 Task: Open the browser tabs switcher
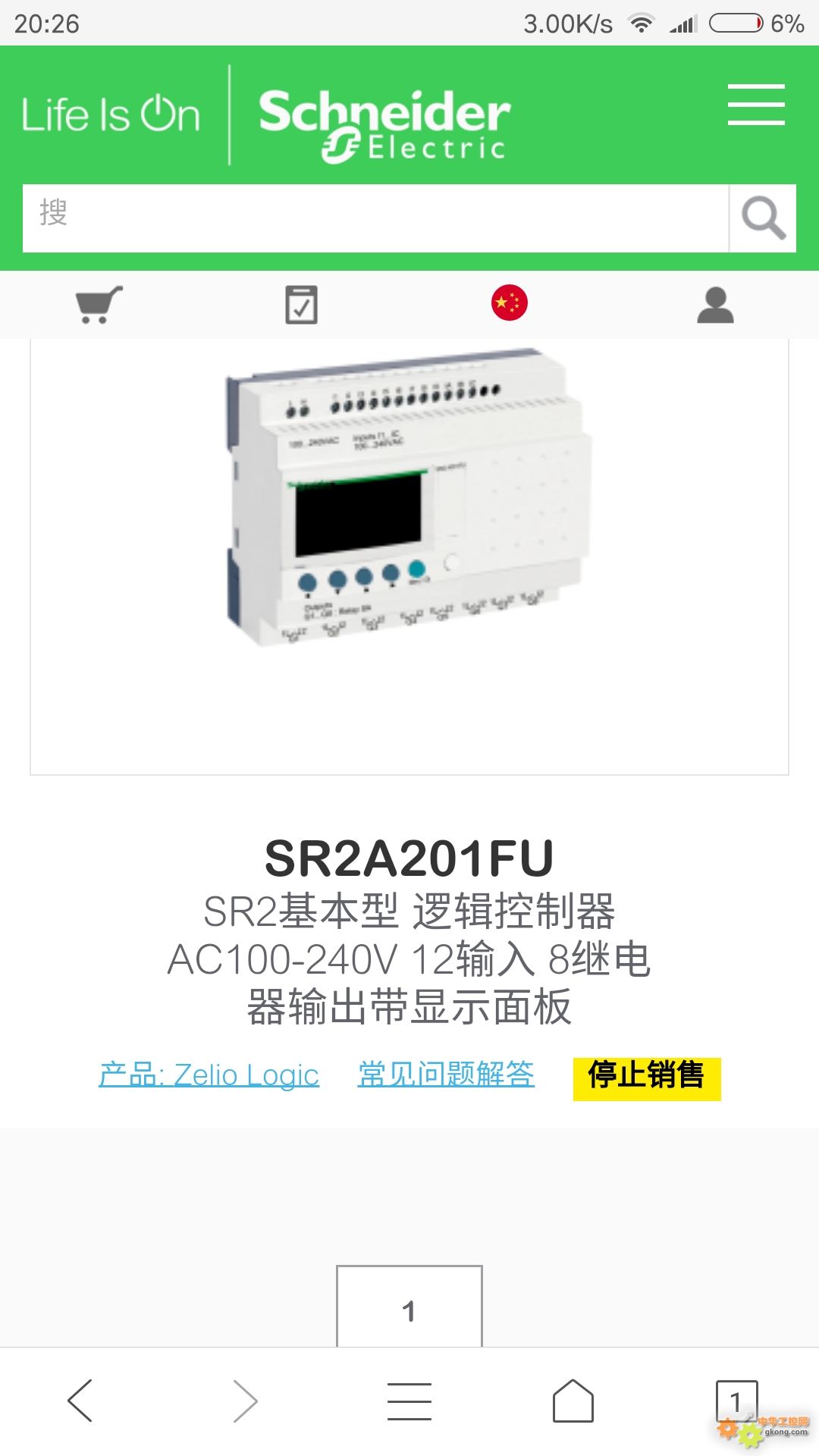(x=736, y=1401)
